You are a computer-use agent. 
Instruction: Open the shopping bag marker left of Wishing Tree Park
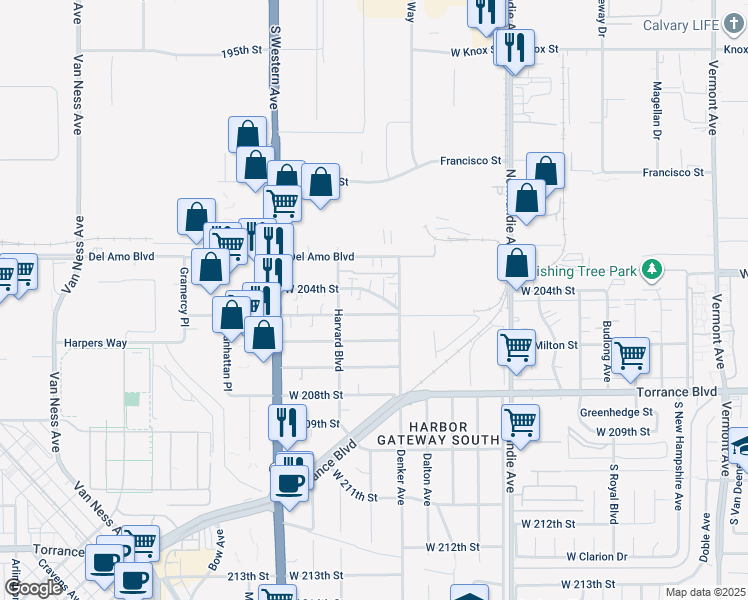point(516,266)
